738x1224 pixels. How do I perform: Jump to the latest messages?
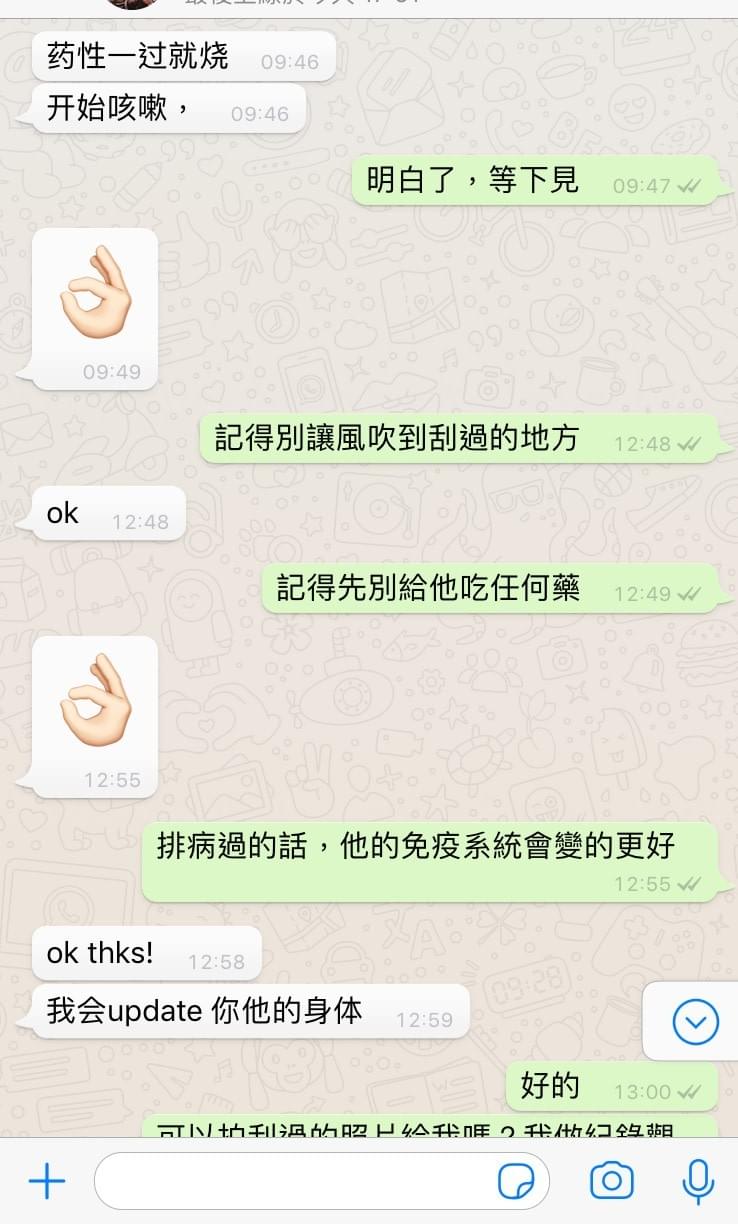[695, 1021]
